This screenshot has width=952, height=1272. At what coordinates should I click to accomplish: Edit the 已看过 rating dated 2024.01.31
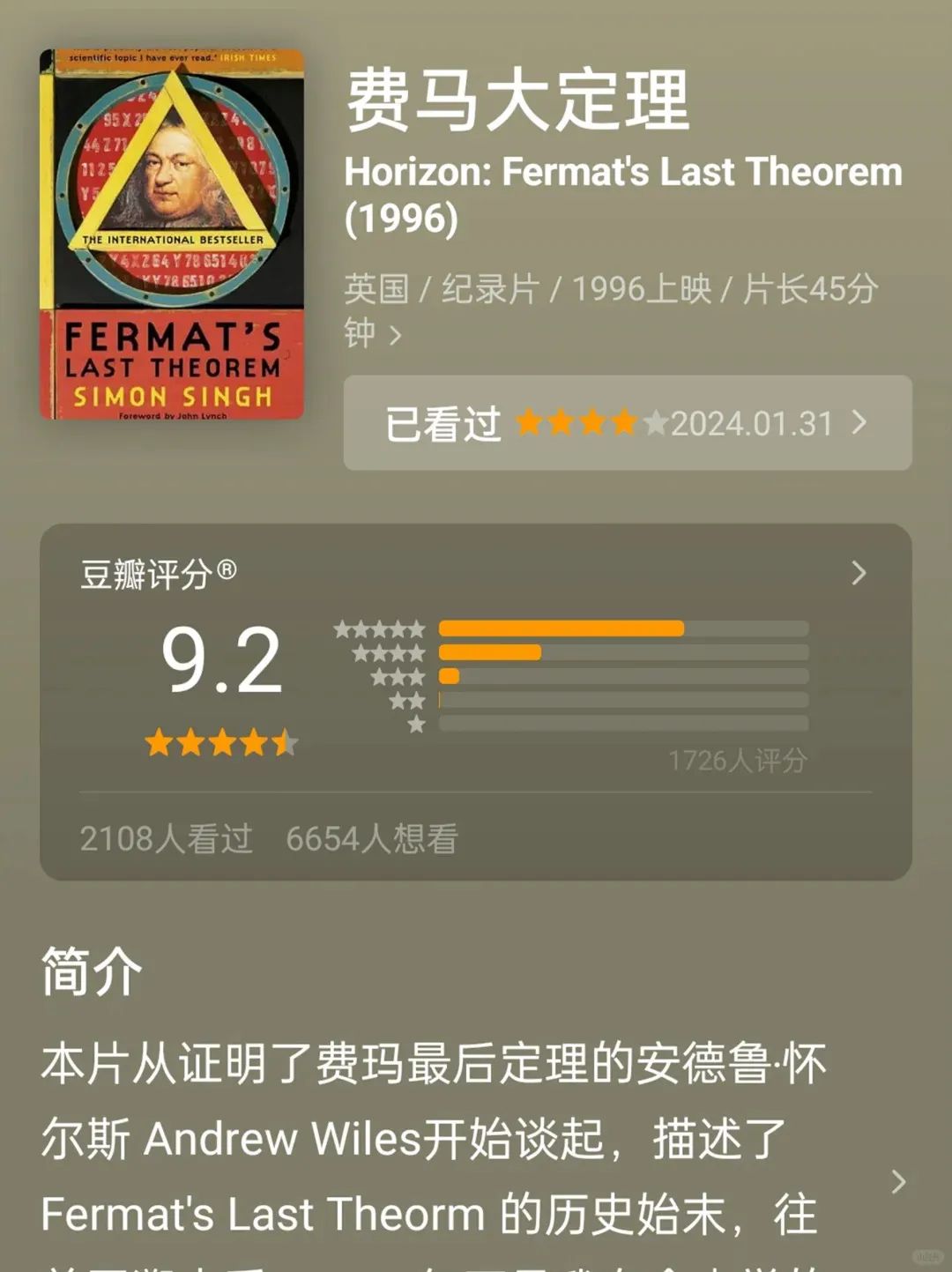(627, 423)
